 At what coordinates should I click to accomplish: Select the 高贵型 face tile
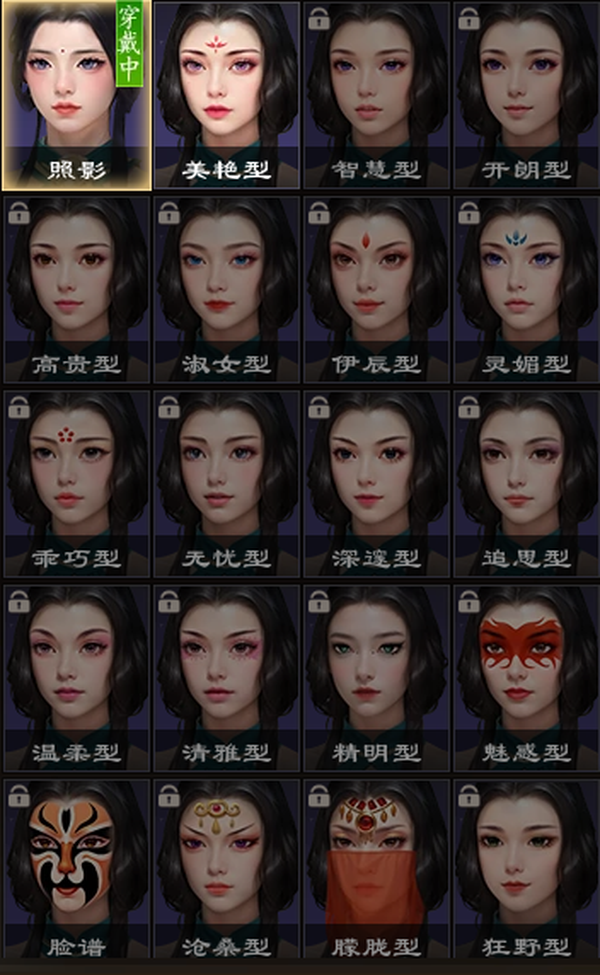tap(76, 290)
